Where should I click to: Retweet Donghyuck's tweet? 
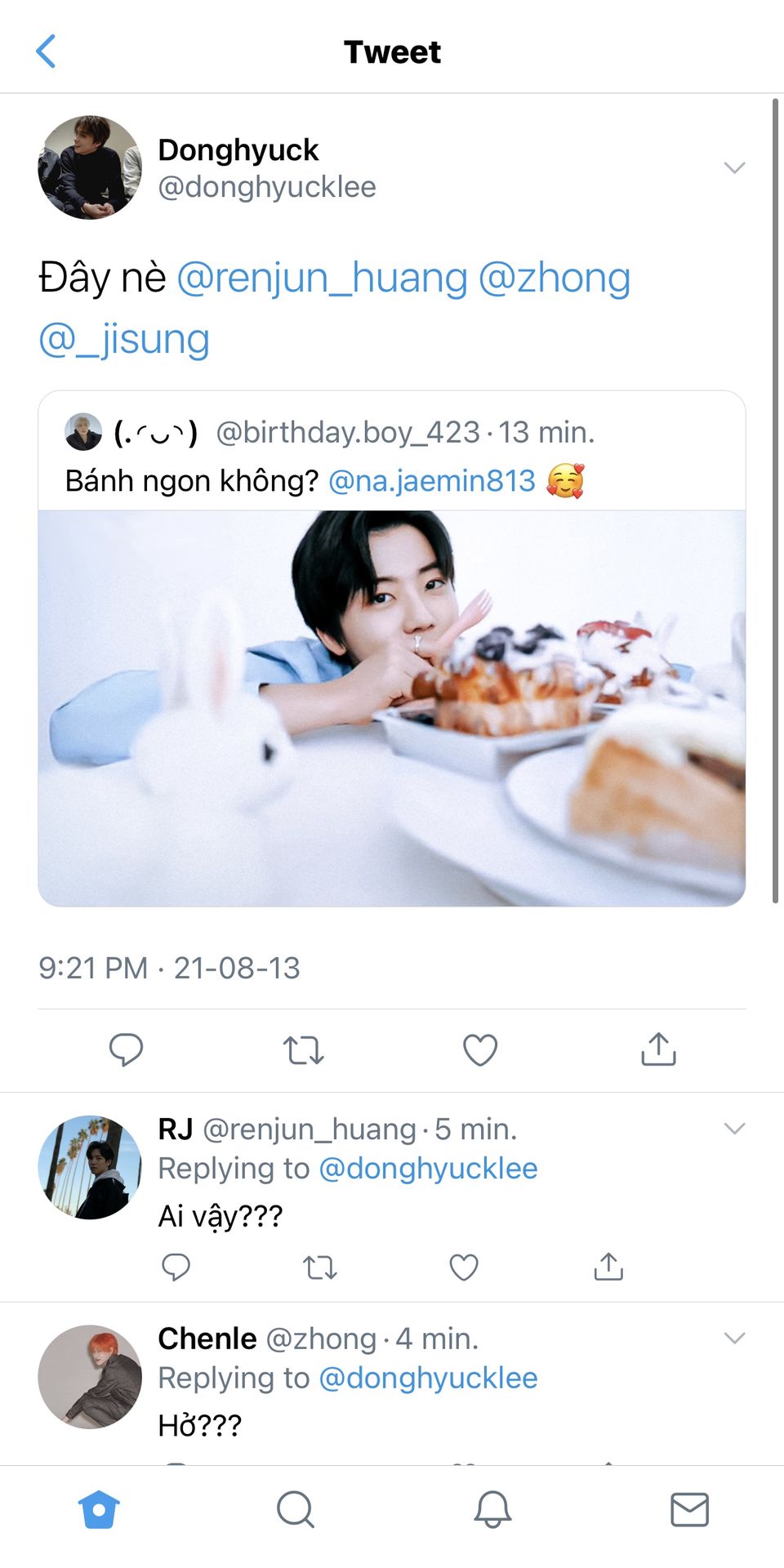pyautogui.click(x=303, y=1049)
